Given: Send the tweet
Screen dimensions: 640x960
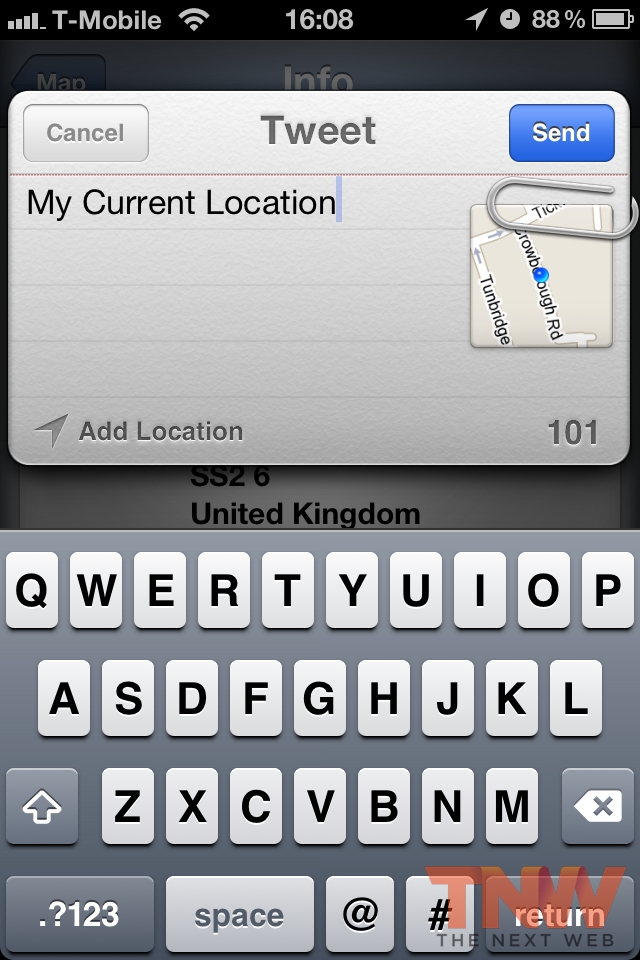Looking at the screenshot, I should pos(561,133).
